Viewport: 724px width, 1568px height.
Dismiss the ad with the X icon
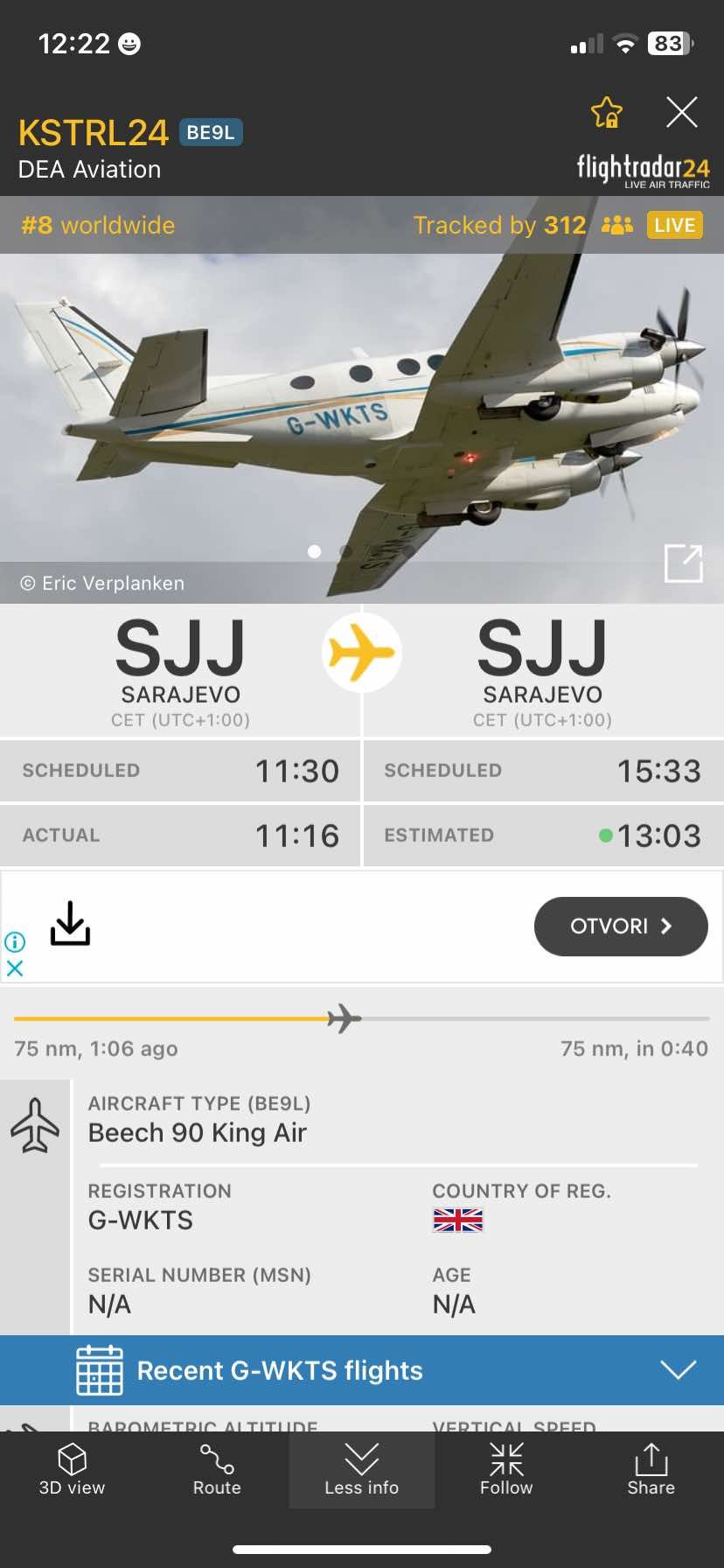click(15, 969)
